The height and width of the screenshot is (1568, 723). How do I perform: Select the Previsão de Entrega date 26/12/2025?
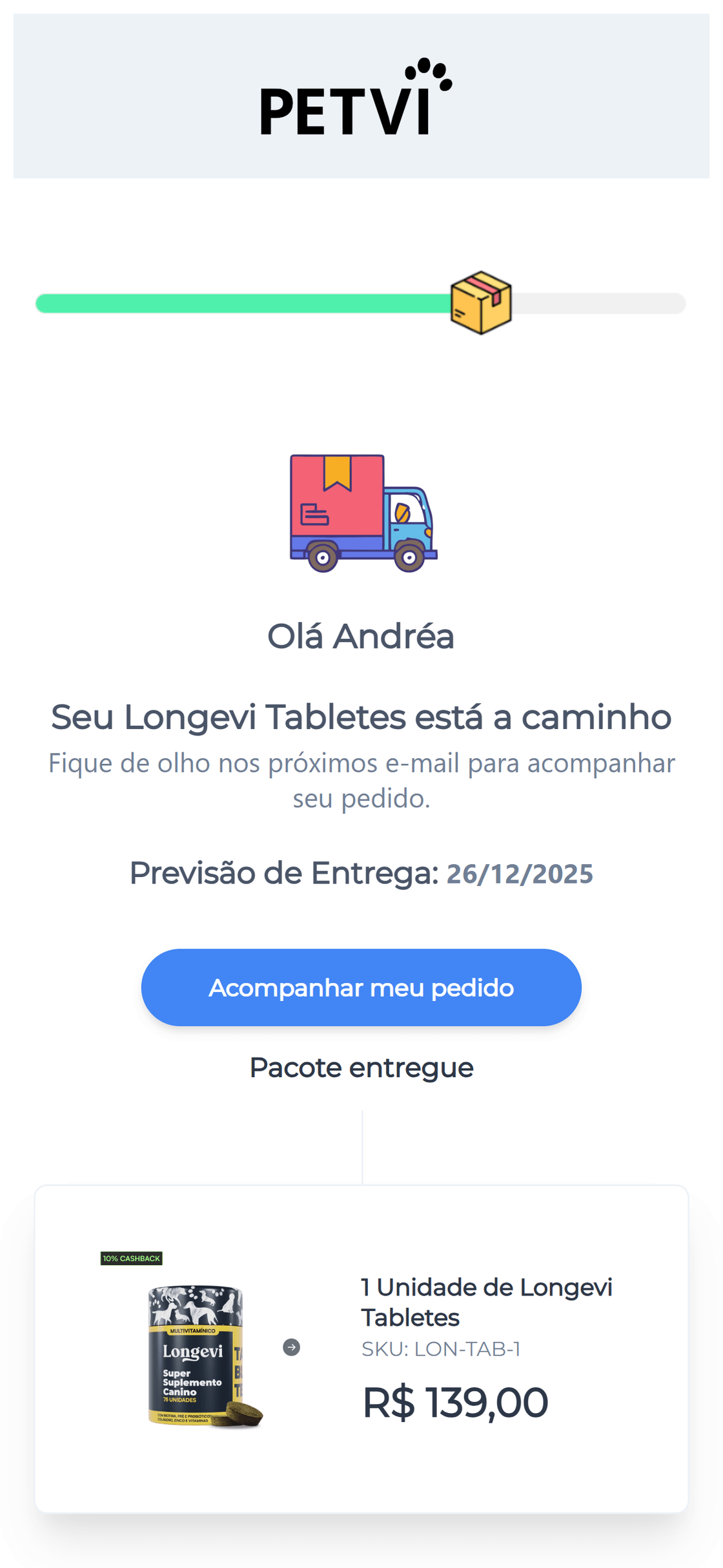point(520,874)
